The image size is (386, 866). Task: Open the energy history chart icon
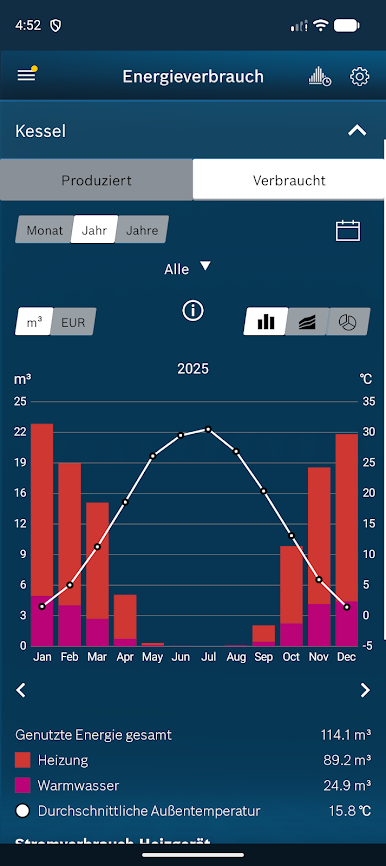pyautogui.click(x=320, y=76)
